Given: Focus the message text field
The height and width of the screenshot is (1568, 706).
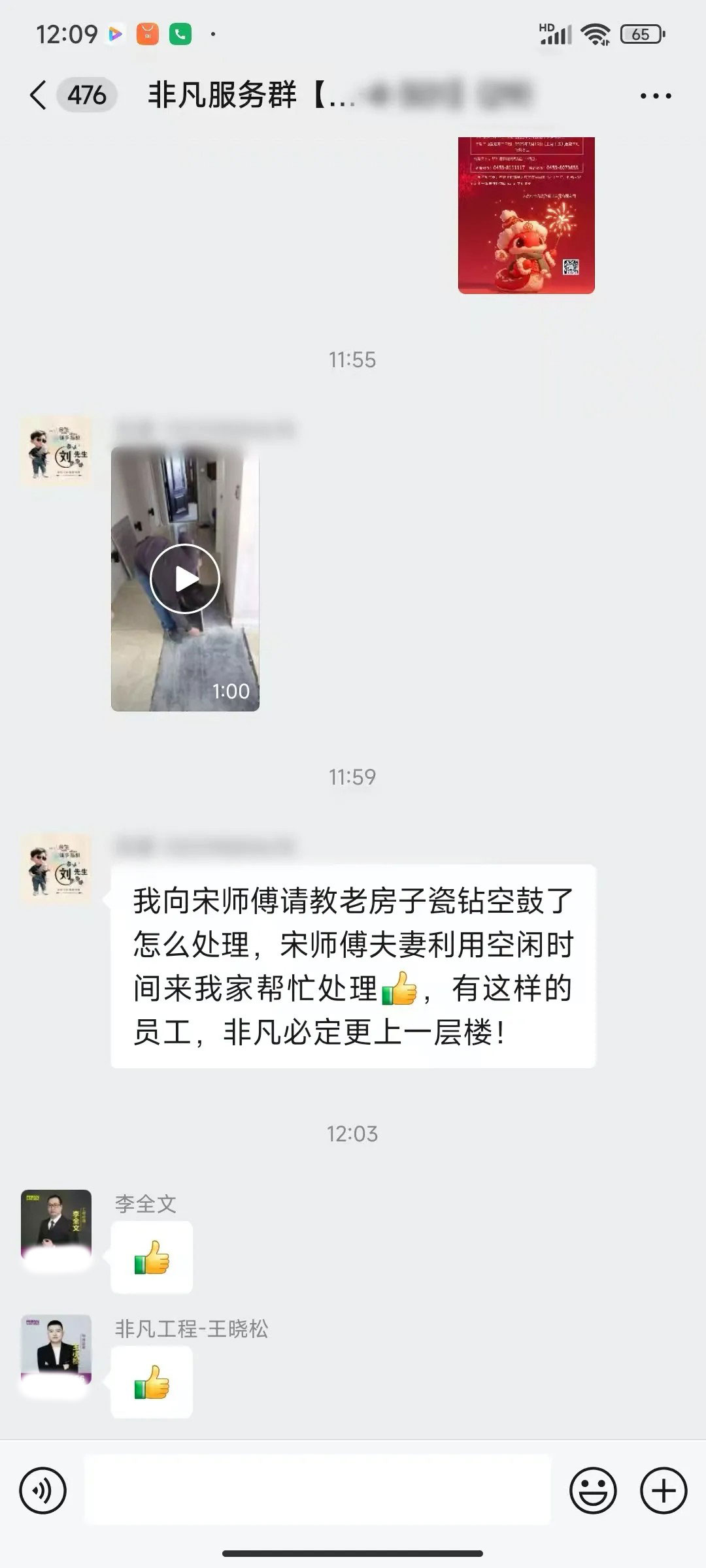Looking at the screenshot, I should [x=318, y=1491].
